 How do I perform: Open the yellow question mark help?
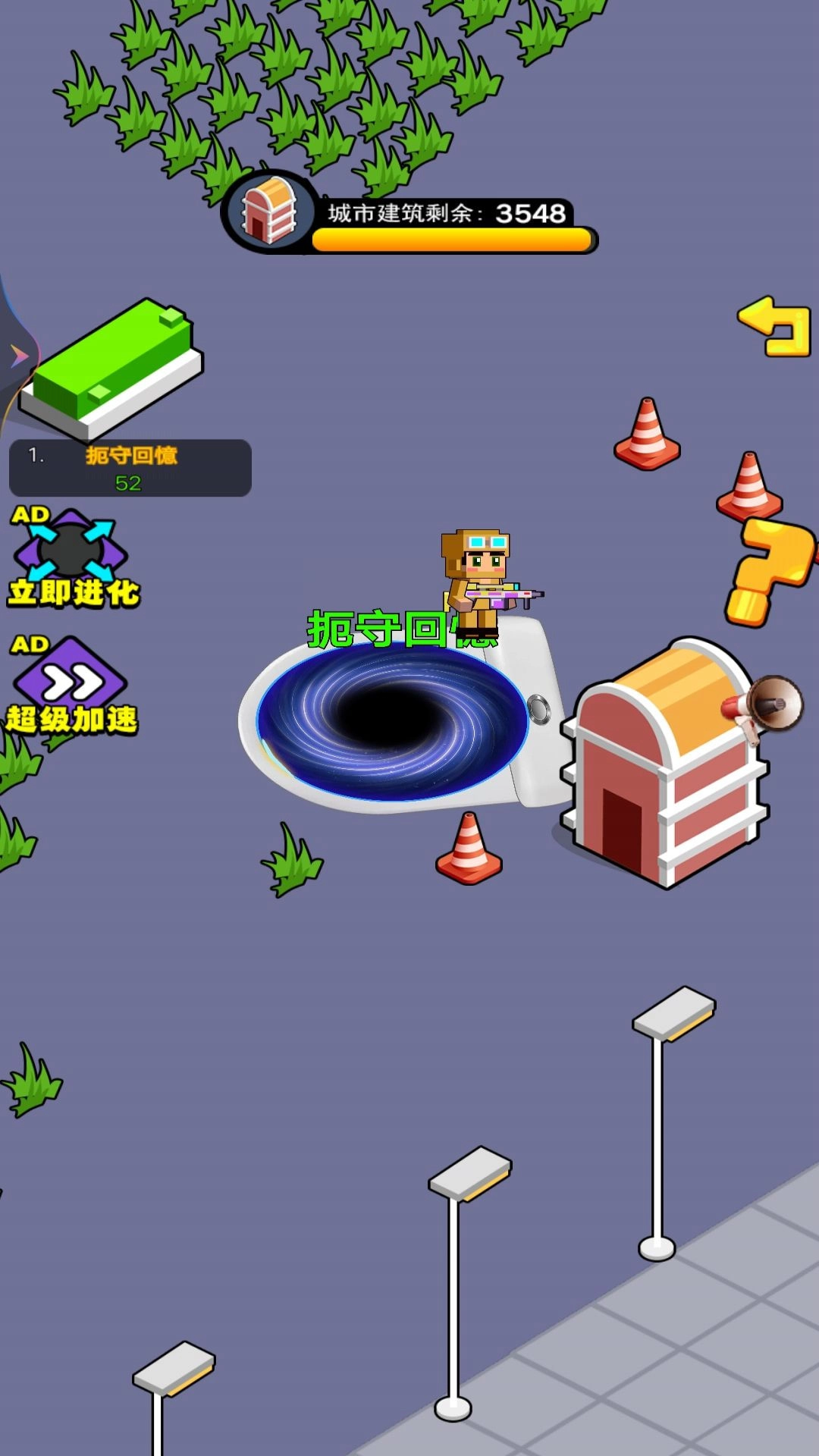[770, 570]
